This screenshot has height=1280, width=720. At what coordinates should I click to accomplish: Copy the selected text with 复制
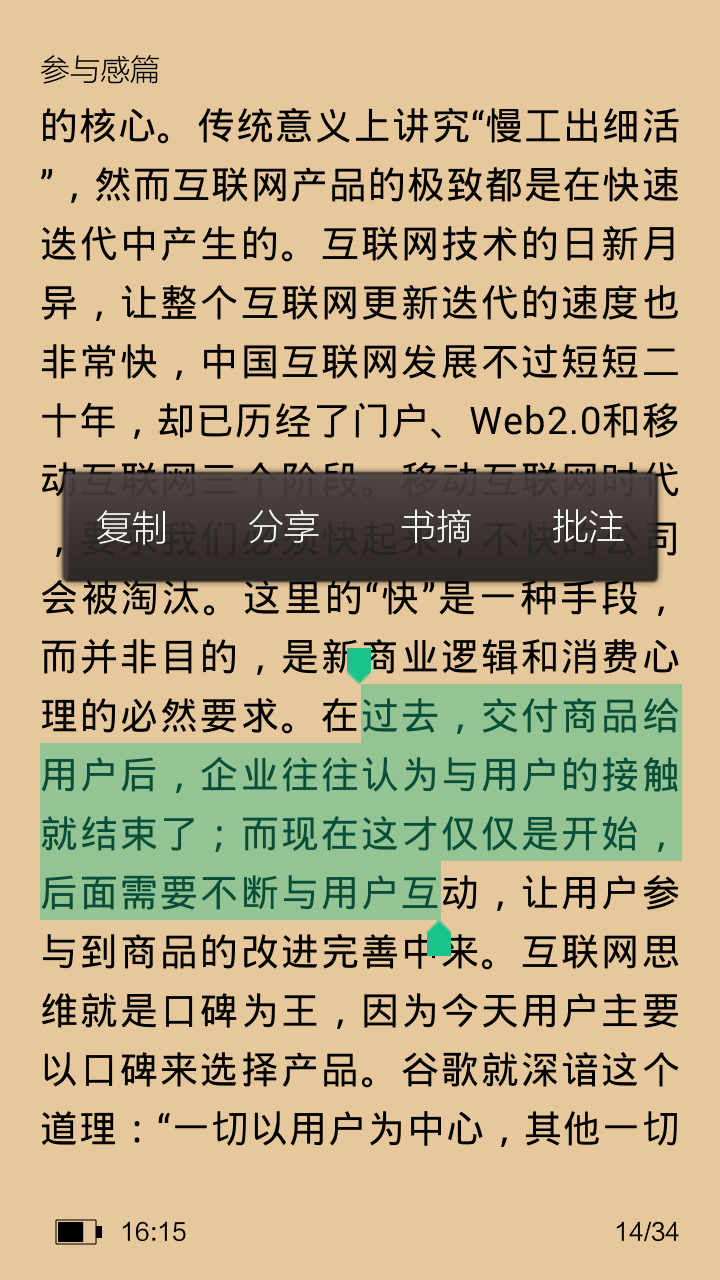pos(132,527)
